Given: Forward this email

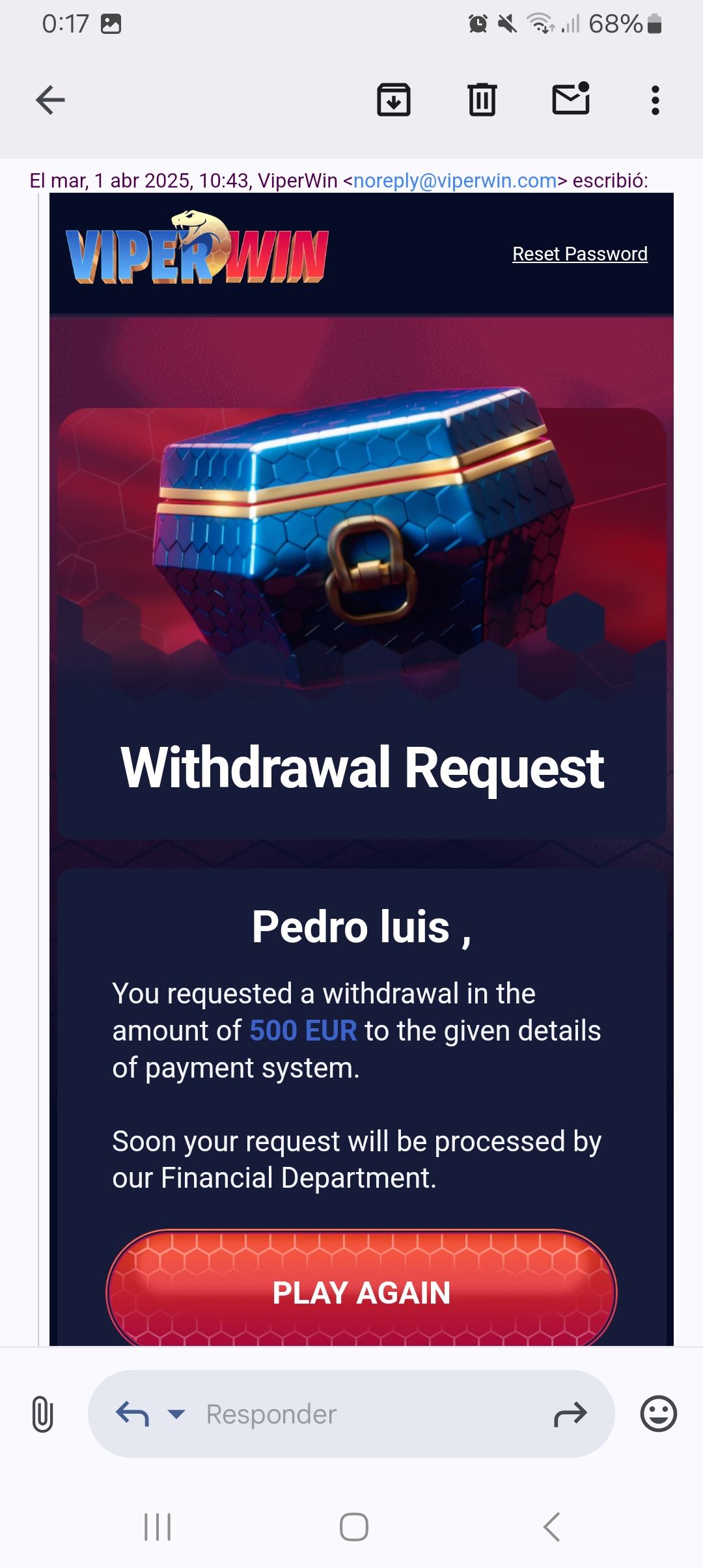Looking at the screenshot, I should (x=570, y=1414).
